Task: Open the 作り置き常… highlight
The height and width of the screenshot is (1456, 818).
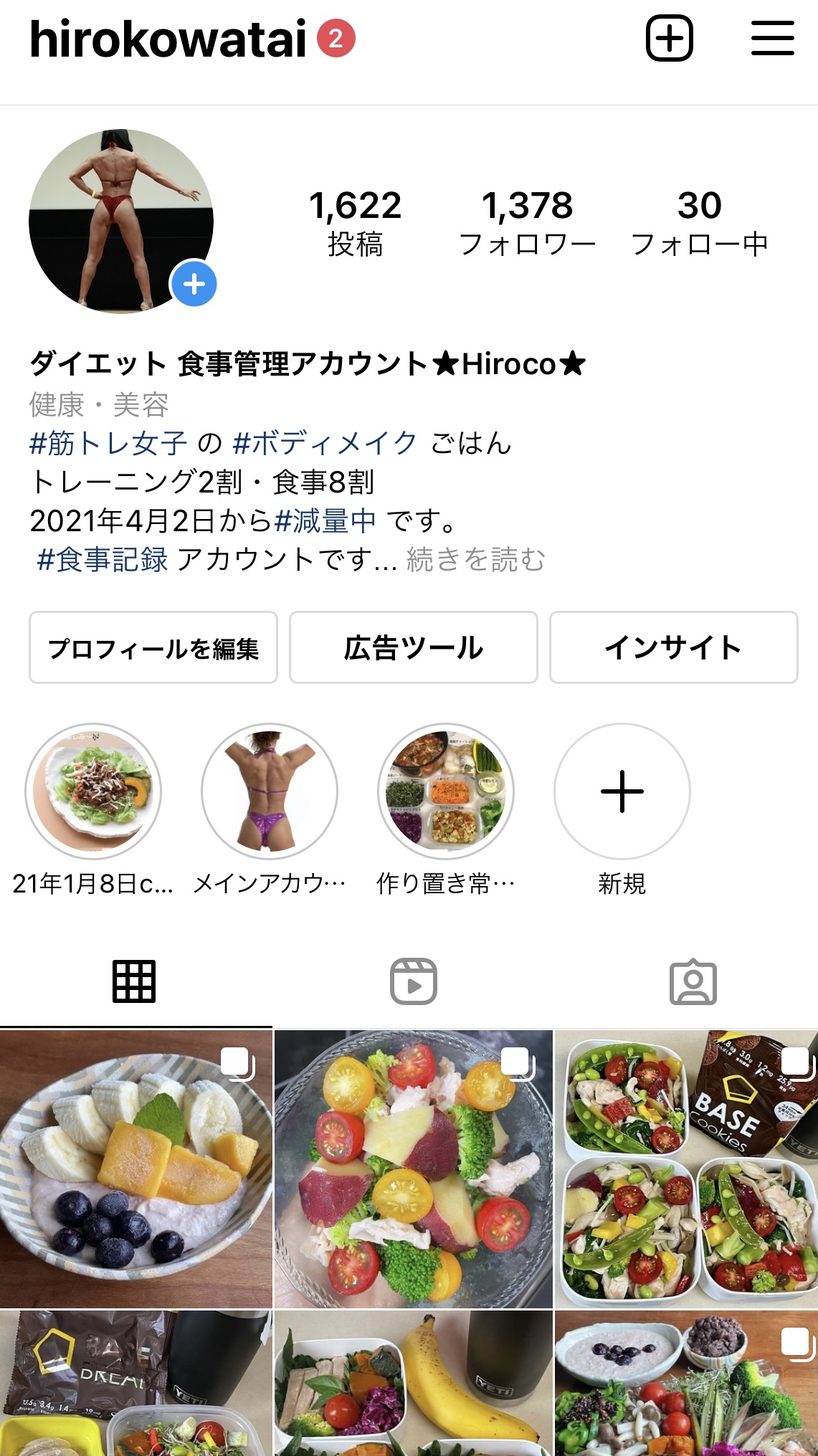Action: [x=446, y=791]
